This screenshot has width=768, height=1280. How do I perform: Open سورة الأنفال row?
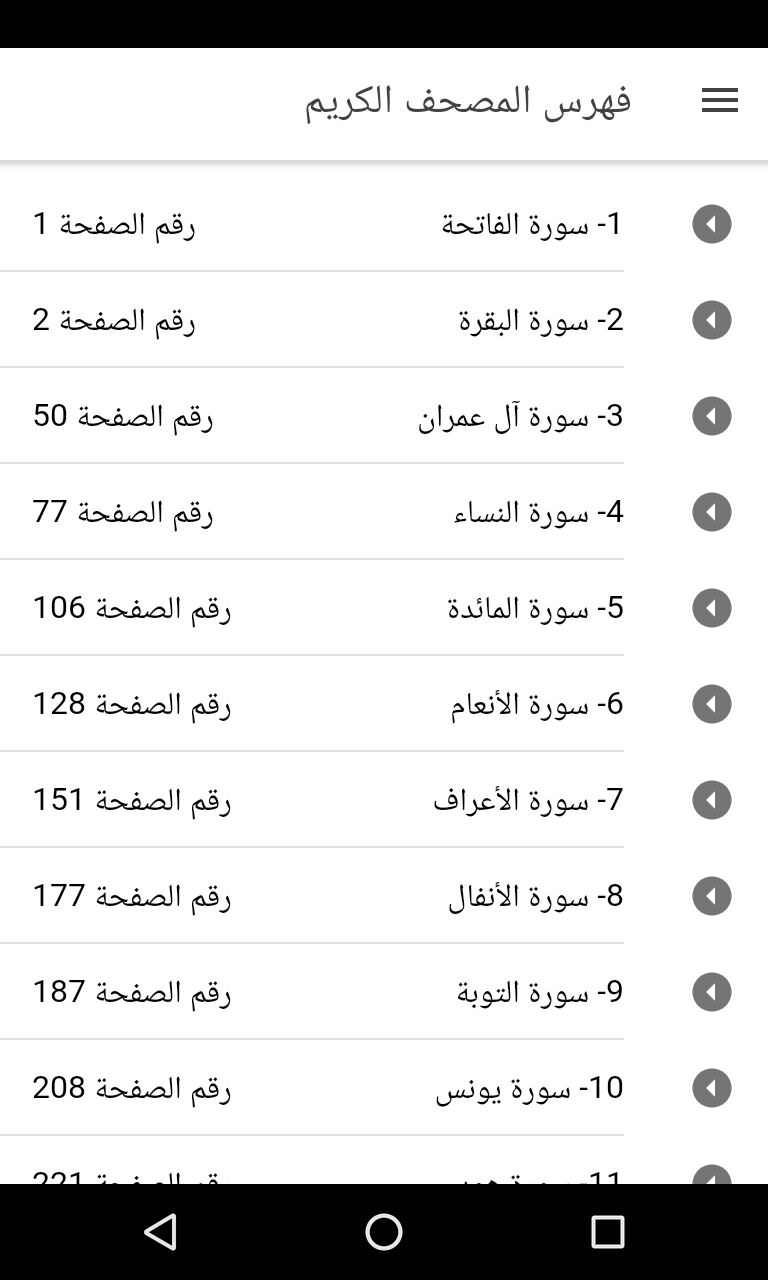coord(384,896)
